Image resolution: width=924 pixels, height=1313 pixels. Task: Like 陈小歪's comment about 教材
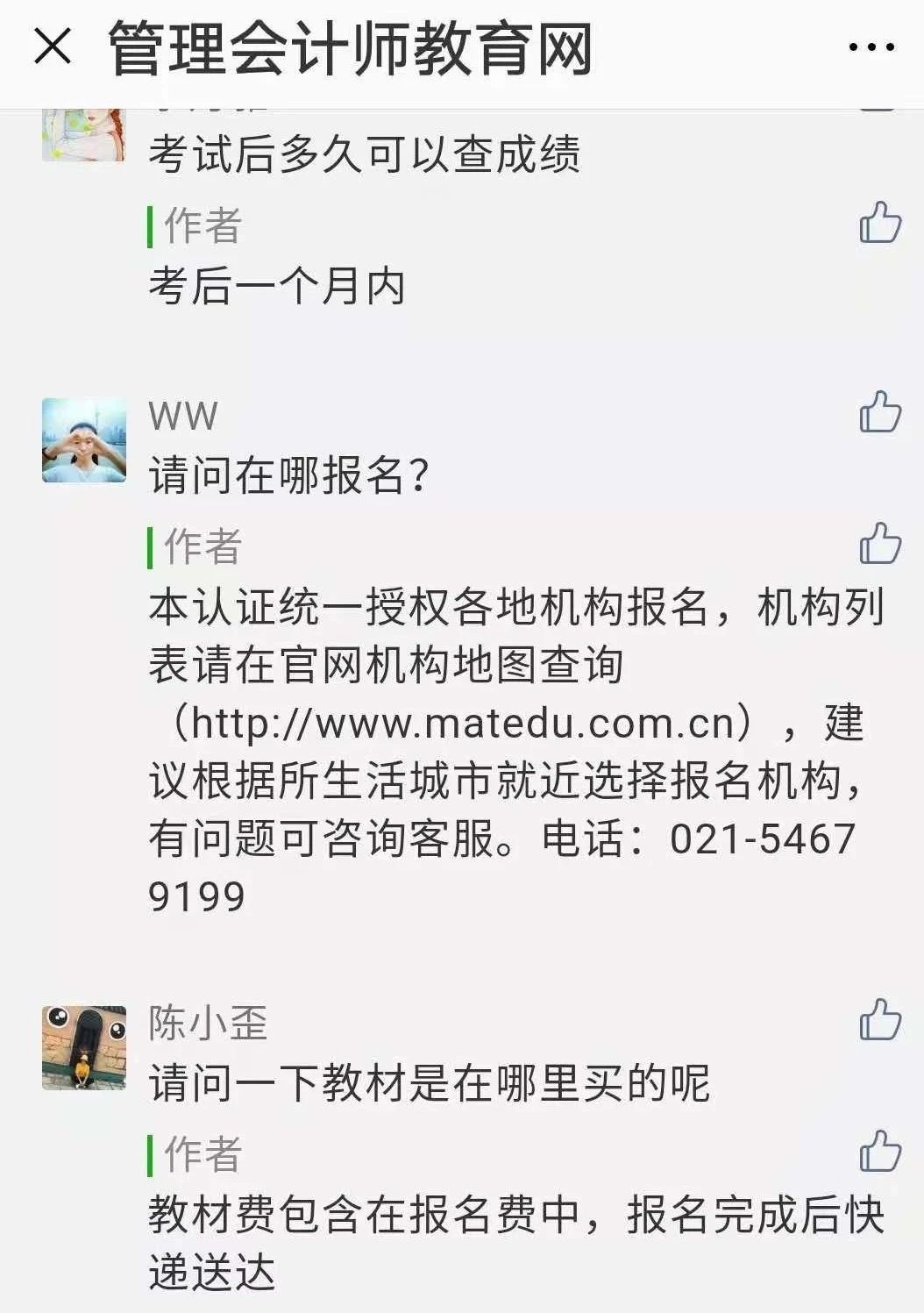point(880,1019)
